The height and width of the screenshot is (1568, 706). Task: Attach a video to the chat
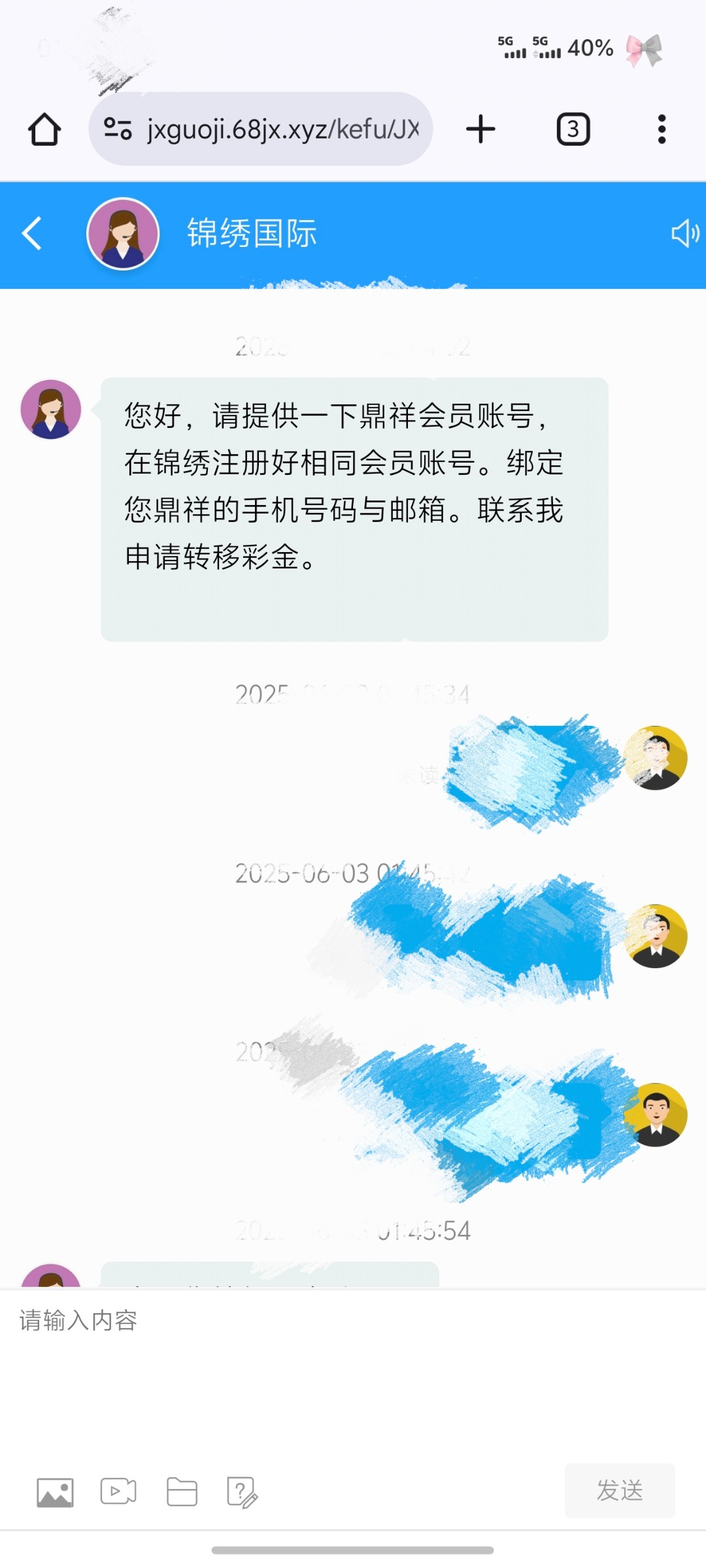118,1492
